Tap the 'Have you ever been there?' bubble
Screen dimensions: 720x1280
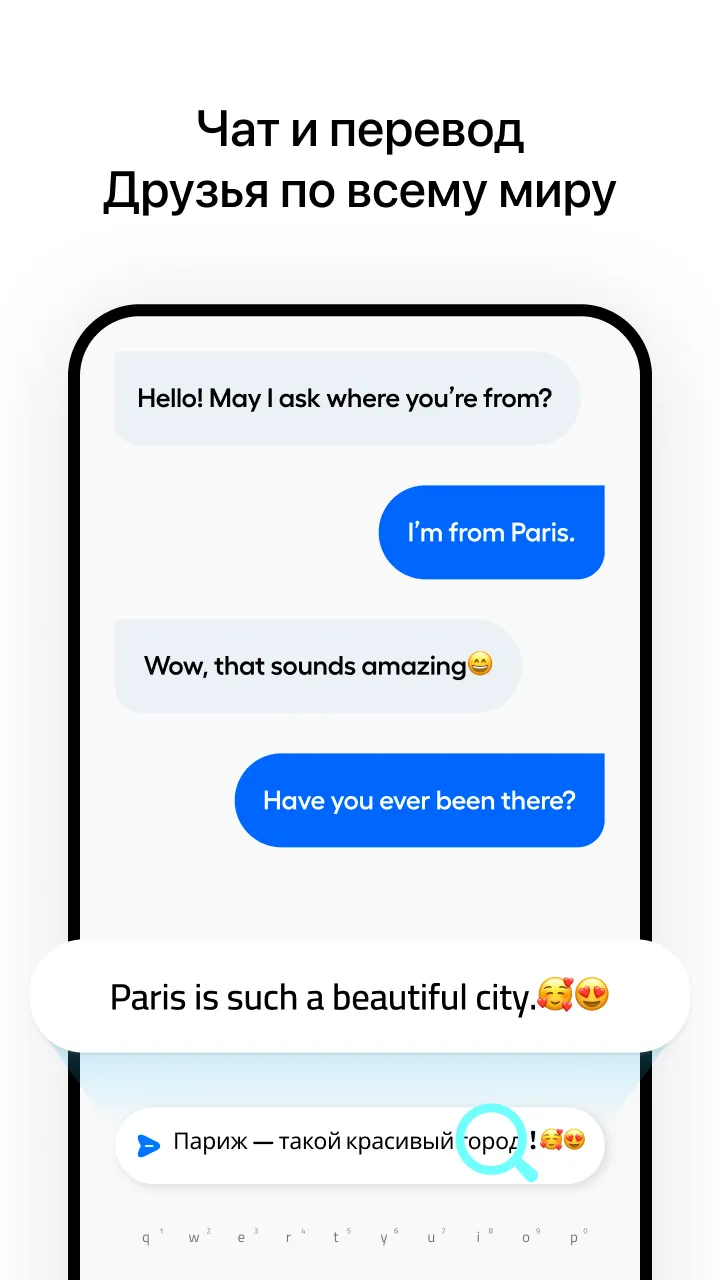[420, 800]
